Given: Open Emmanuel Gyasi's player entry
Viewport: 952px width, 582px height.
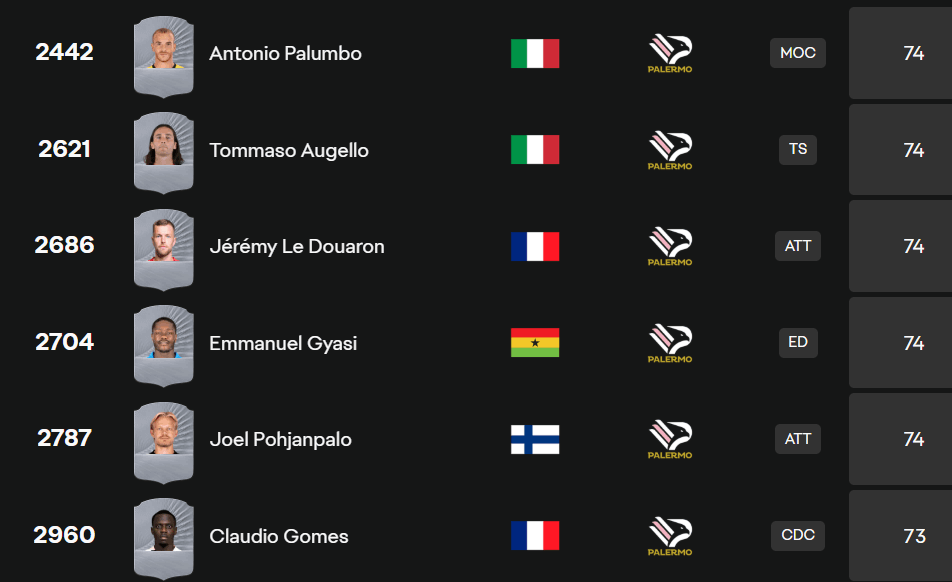Looking at the screenshot, I should tap(282, 343).
